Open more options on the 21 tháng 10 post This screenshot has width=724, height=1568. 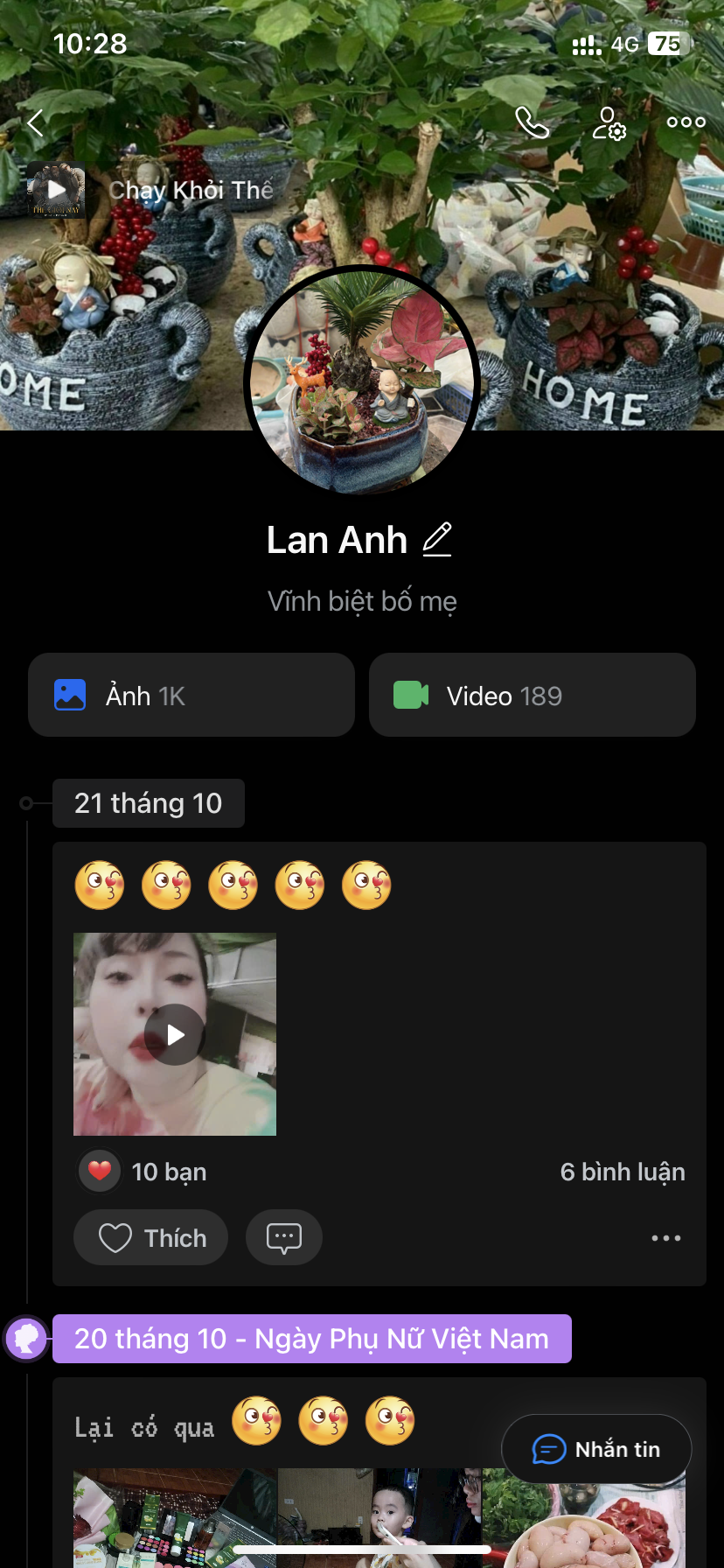[x=665, y=1238]
